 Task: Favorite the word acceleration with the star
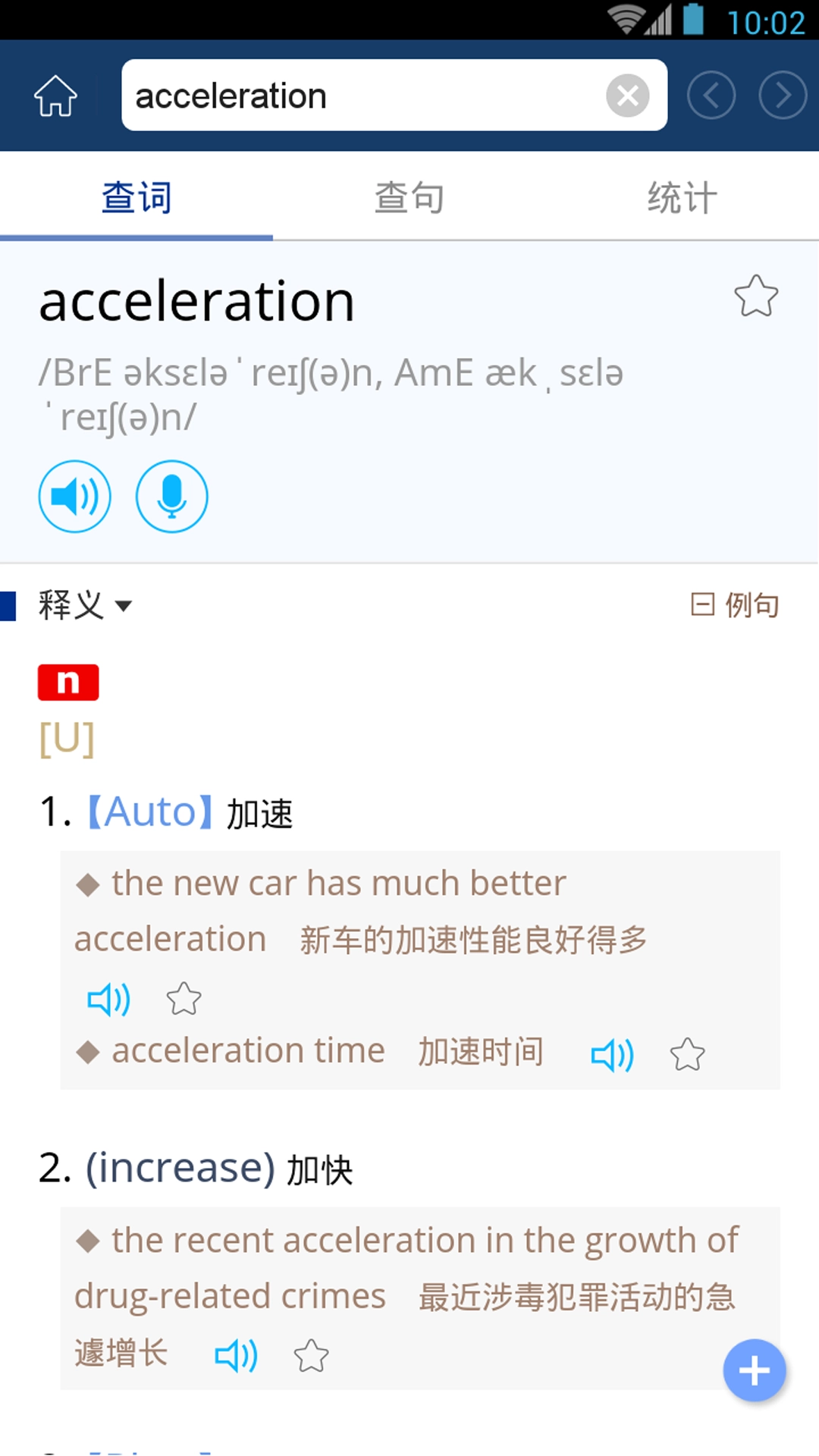click(756, 297)
